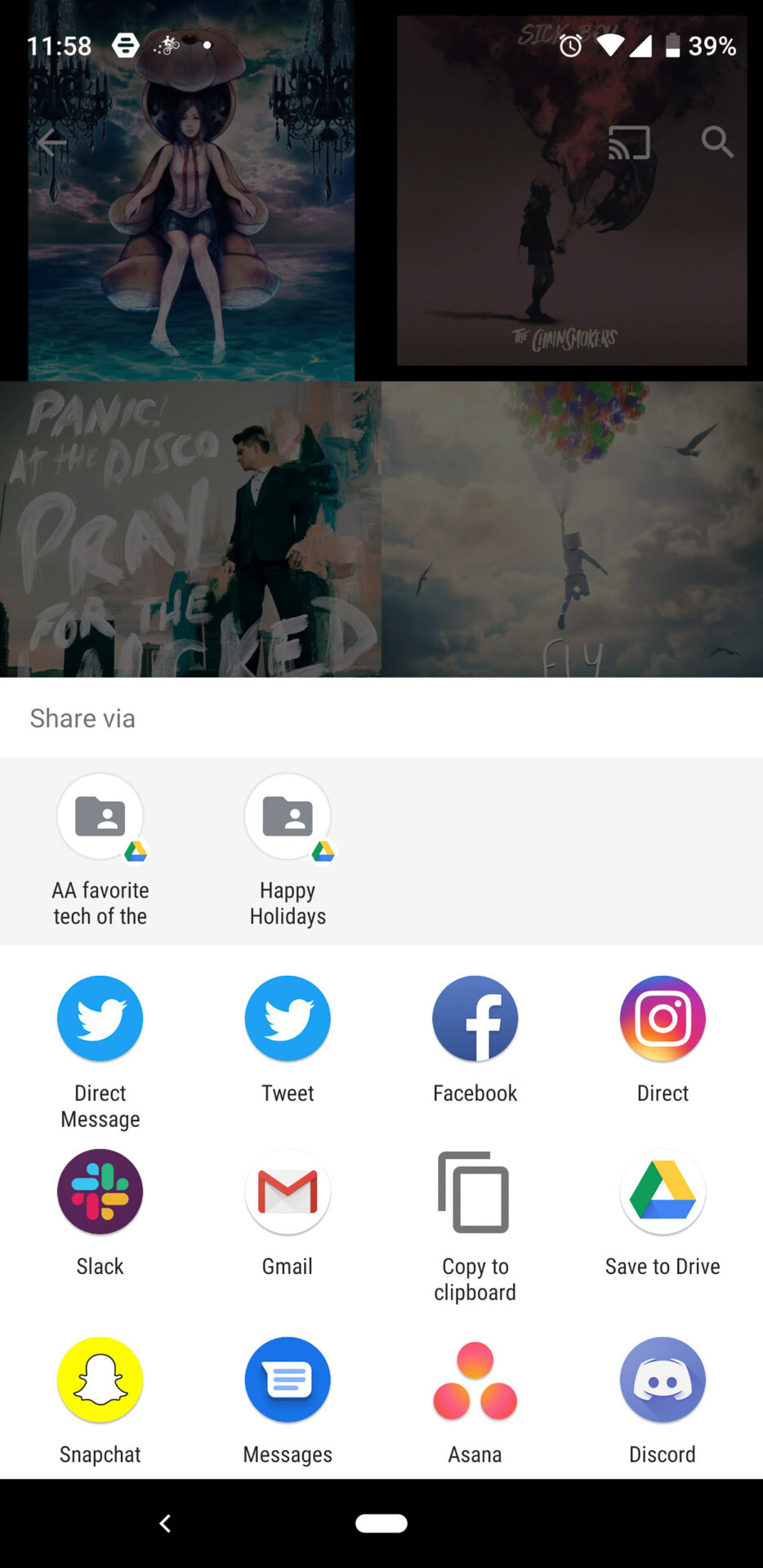
Task: Tap the system back button
Action: [x=165, y=1523]
